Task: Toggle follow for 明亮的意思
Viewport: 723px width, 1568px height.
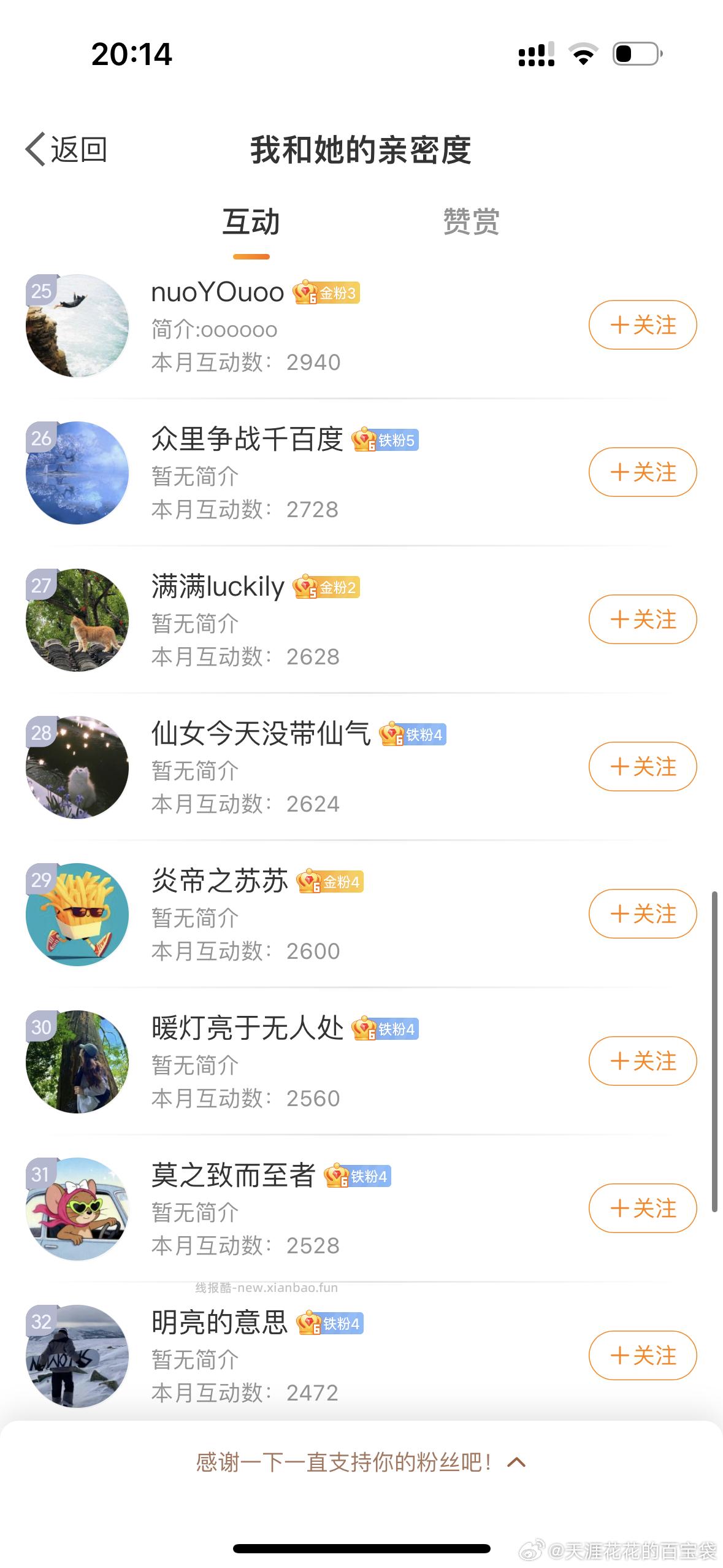Action: click(x=642, y=1356)
